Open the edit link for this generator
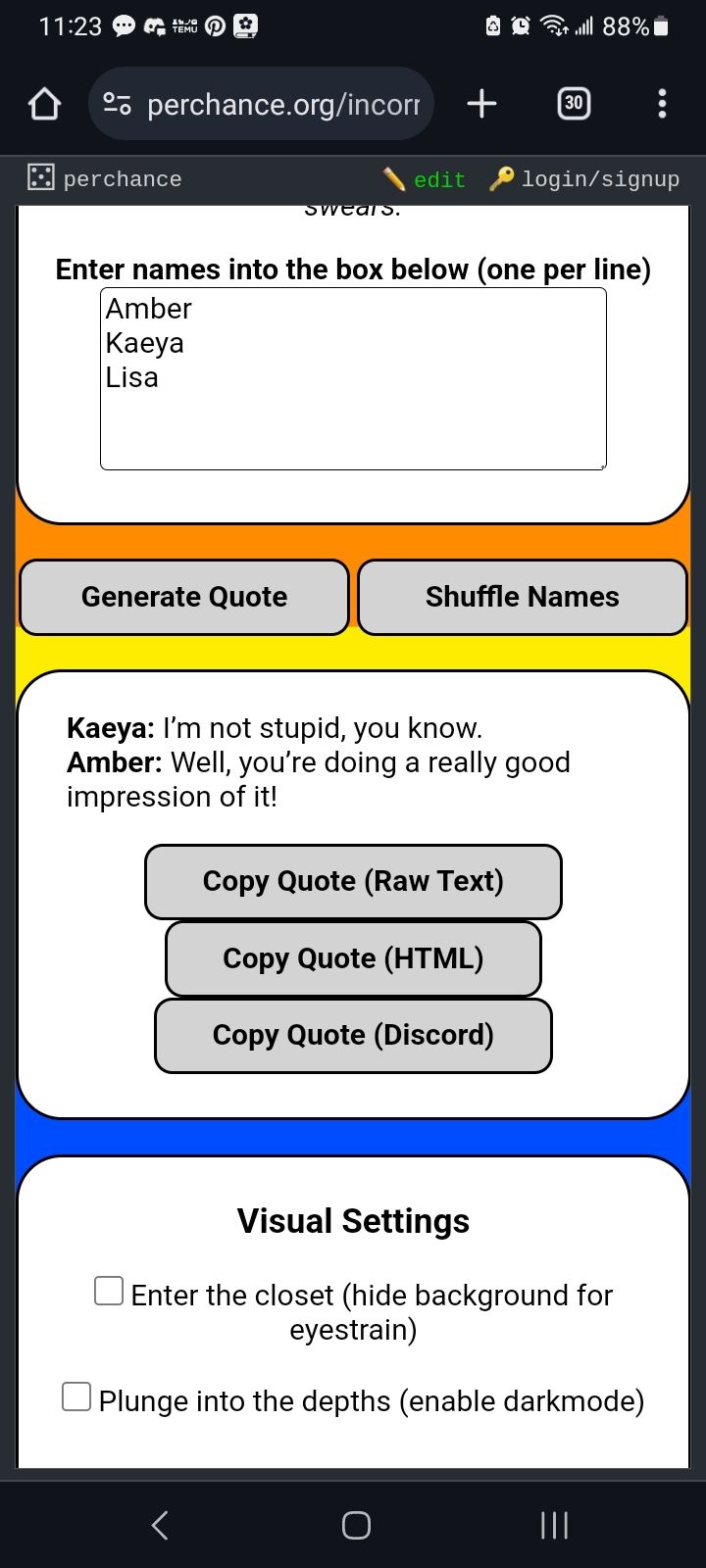Screen dimensions: 706x1568 pyautogui.click(x=426, y=179)
